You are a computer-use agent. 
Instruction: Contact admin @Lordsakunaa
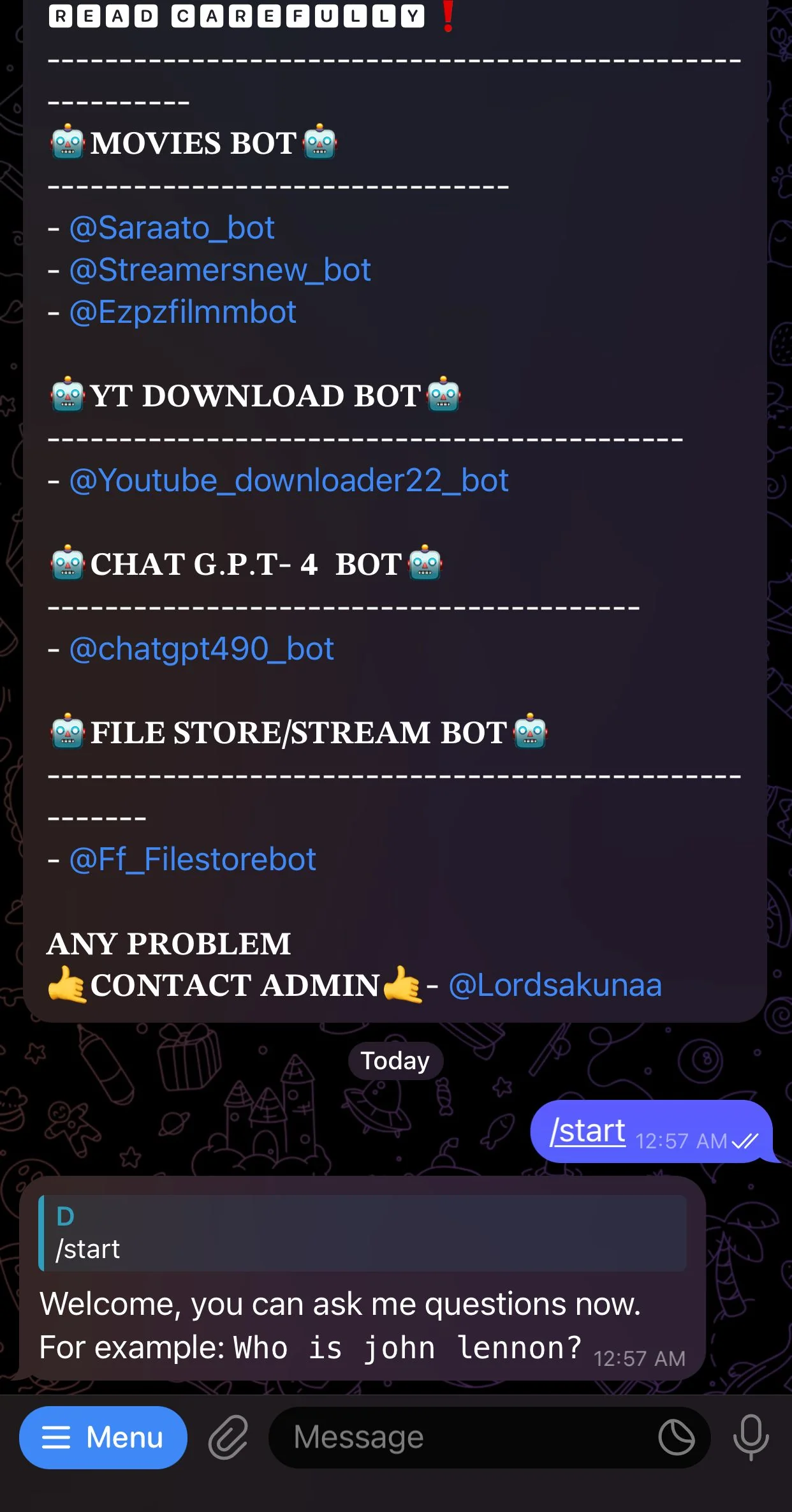coord(555,985)
